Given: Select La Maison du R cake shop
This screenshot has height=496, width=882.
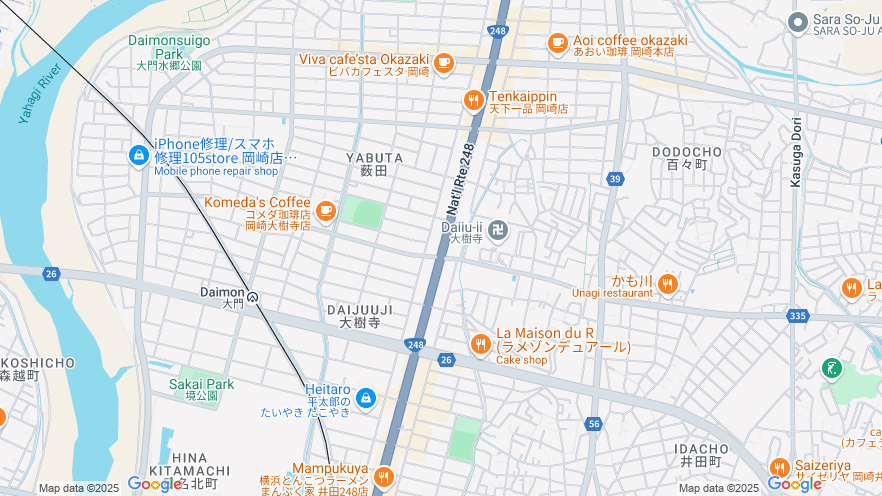Looking at the screenshot, I should point(481,344).
